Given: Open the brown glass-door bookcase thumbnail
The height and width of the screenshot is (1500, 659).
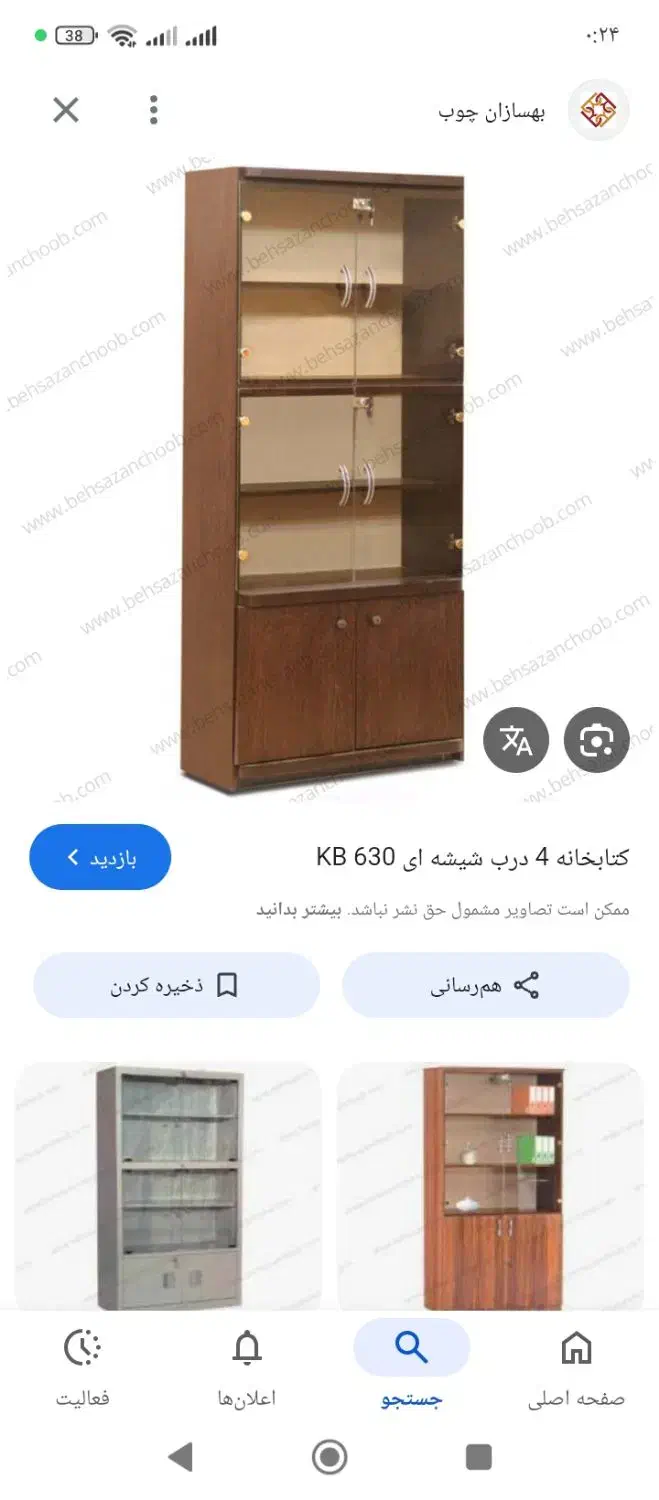Looking at the screenshot, I should pyautogui.click(x=491, y=1185).
